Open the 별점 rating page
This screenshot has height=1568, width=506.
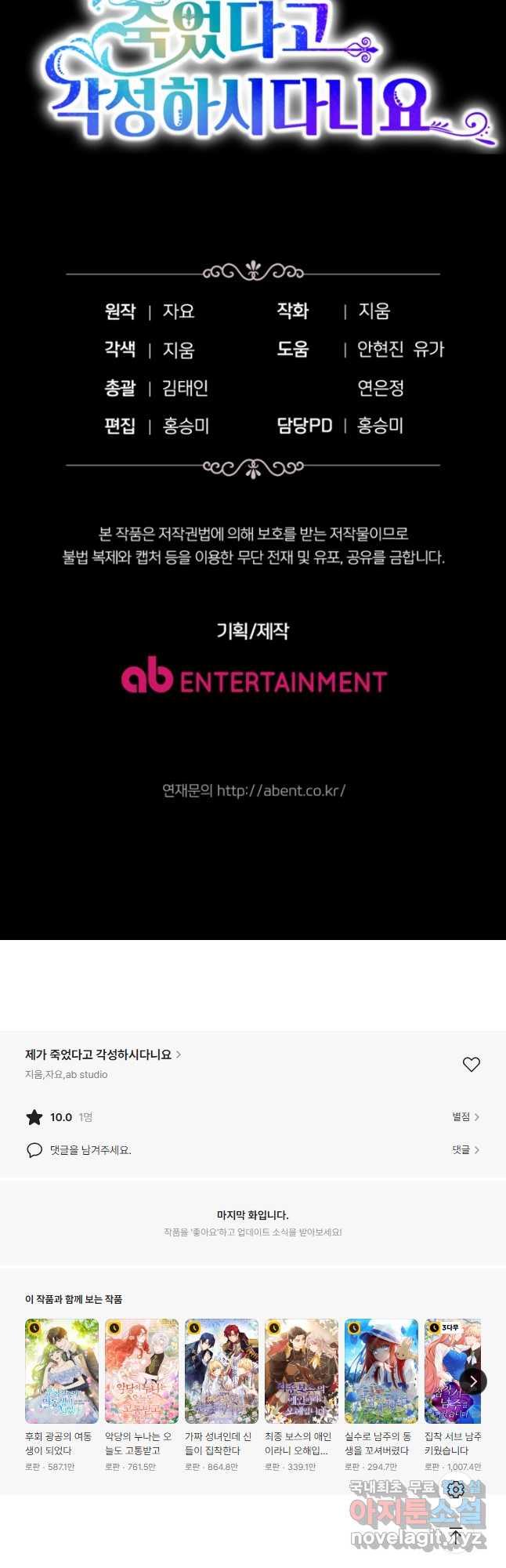click(465, 1116)
